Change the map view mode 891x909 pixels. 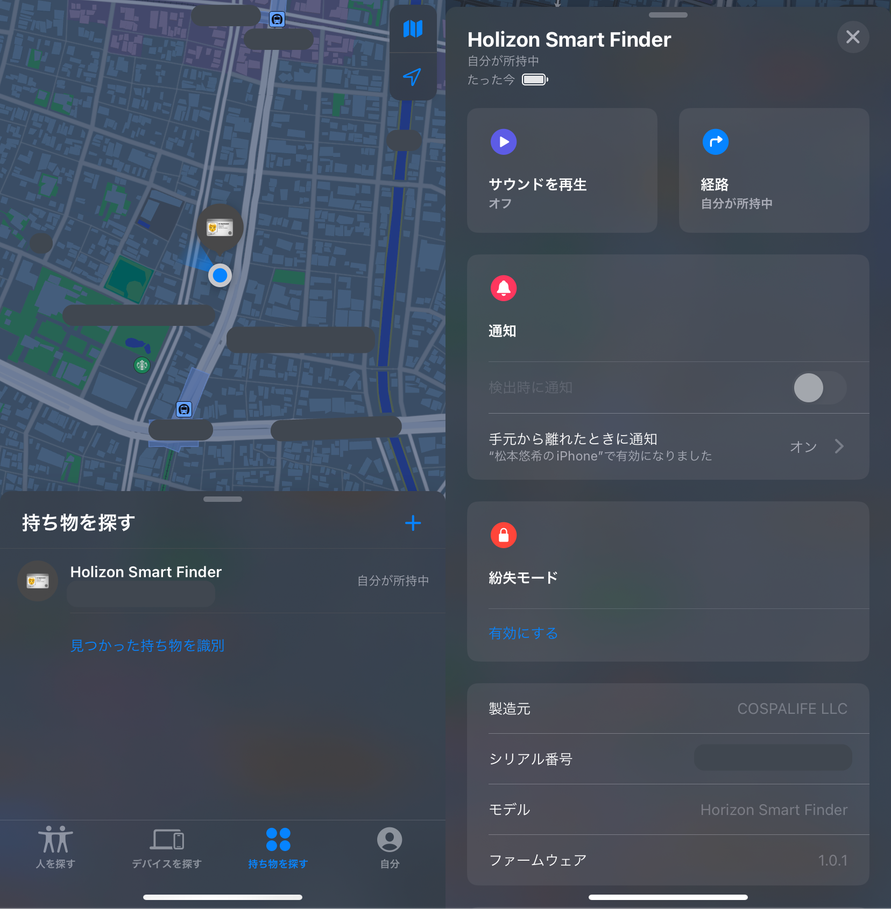[x=412, y=29]
